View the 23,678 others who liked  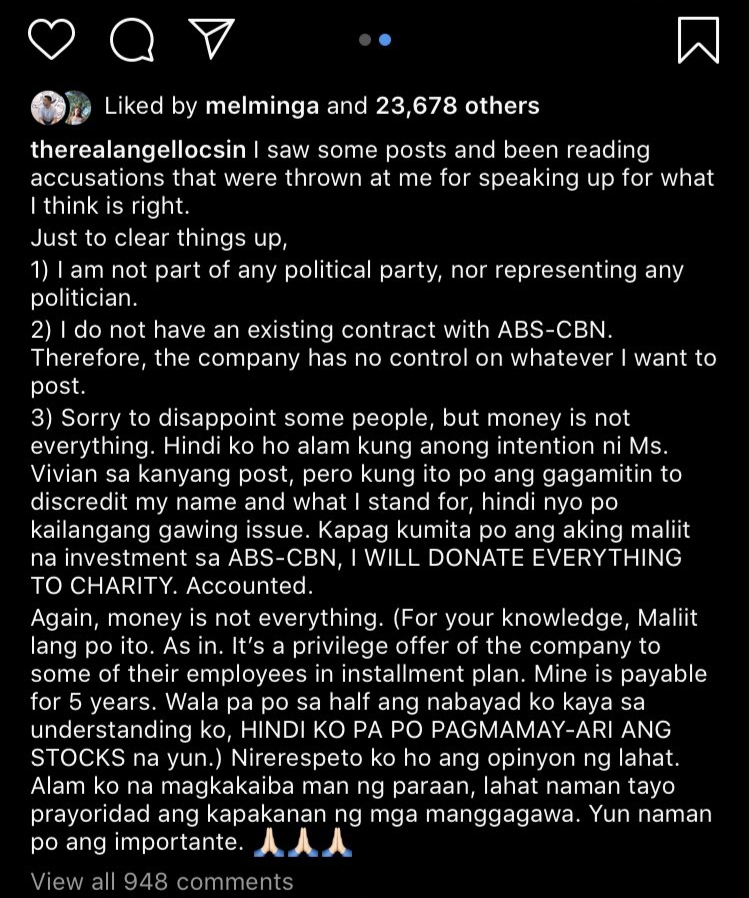tap(456, 106)
